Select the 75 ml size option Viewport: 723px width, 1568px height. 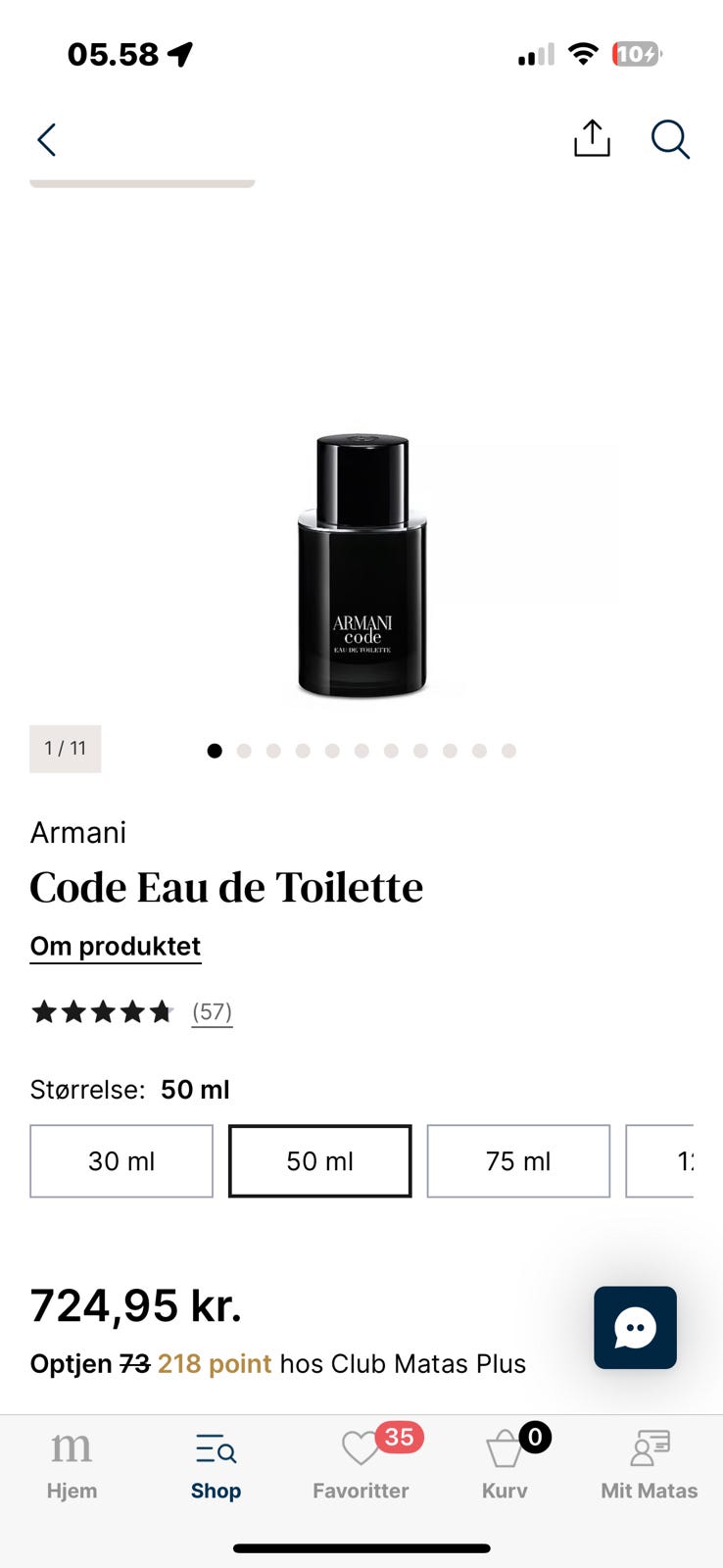518,1160
